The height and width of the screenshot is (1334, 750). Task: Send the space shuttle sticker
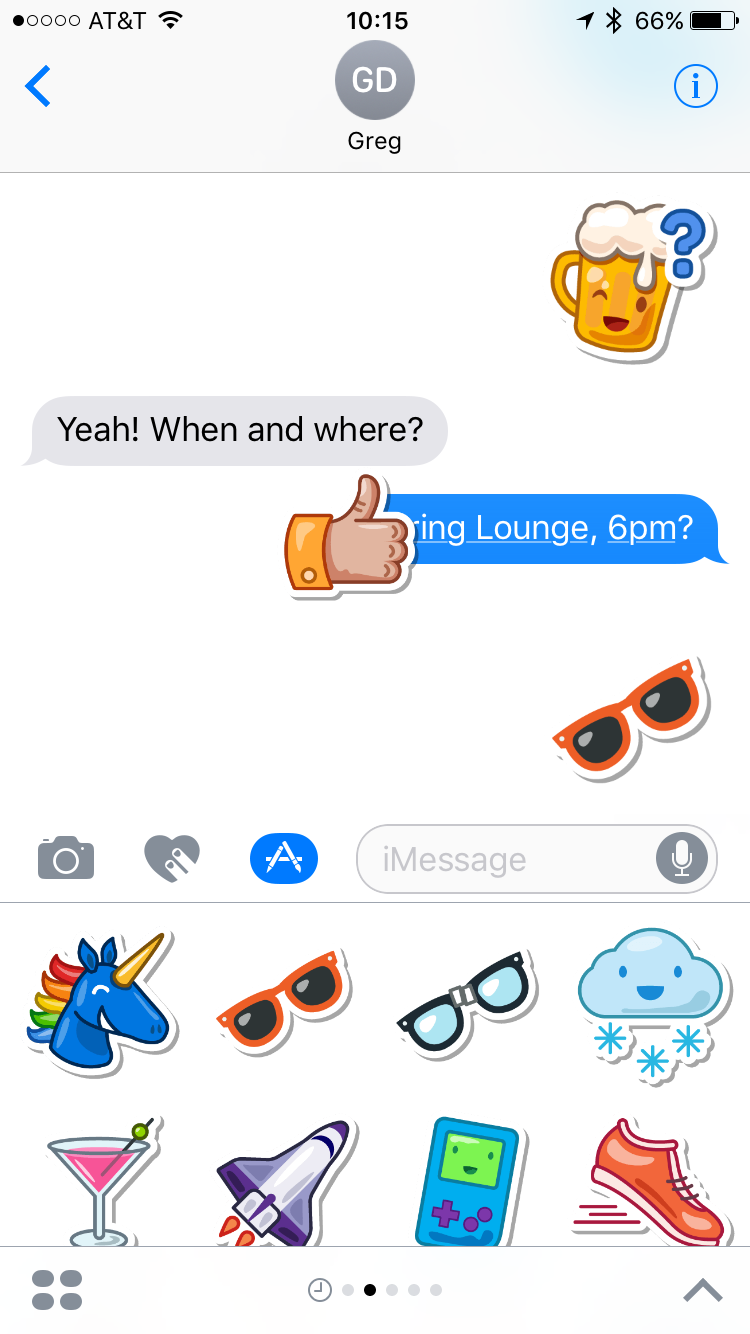283,1182
